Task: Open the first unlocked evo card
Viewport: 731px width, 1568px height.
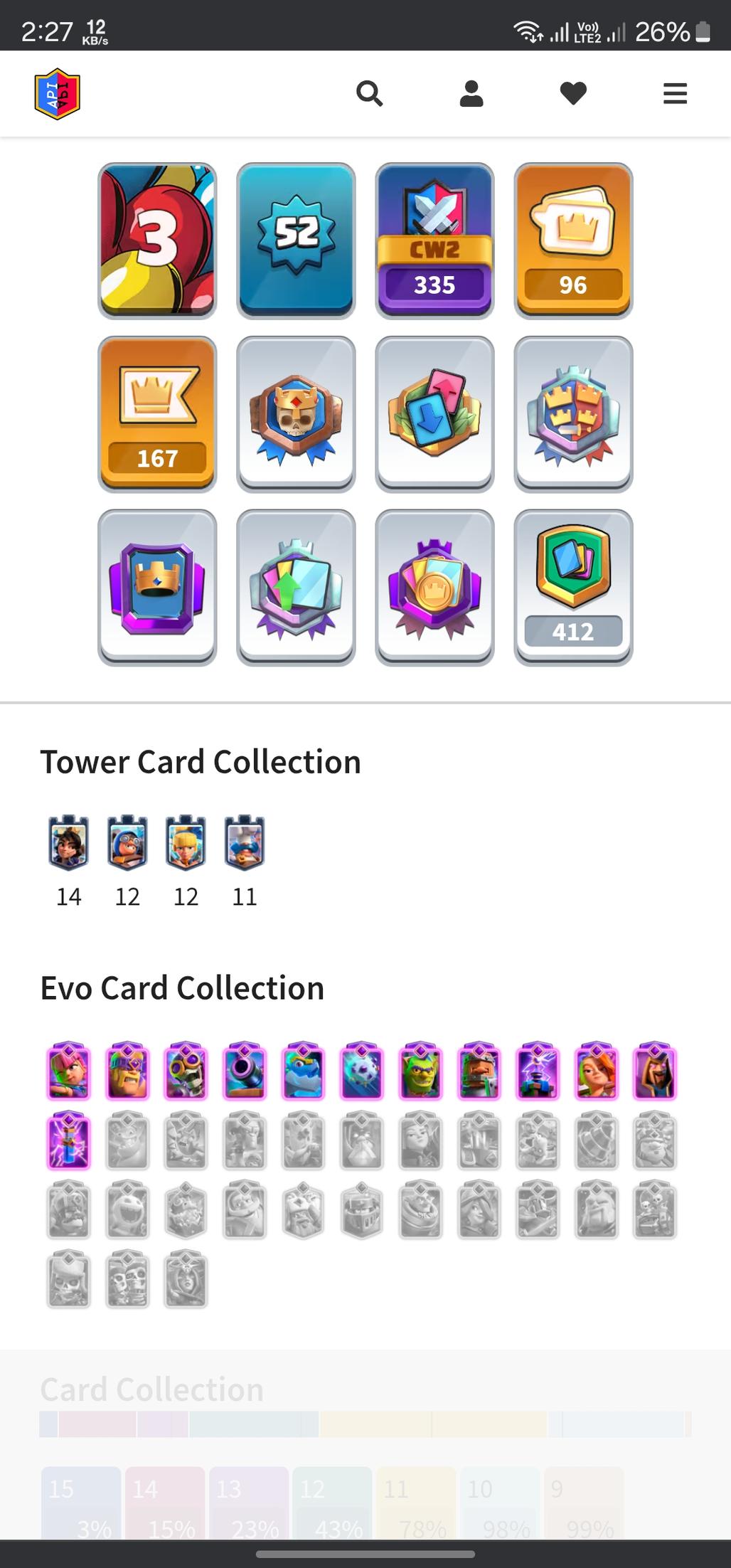Action: click(x=69, y=1071)
